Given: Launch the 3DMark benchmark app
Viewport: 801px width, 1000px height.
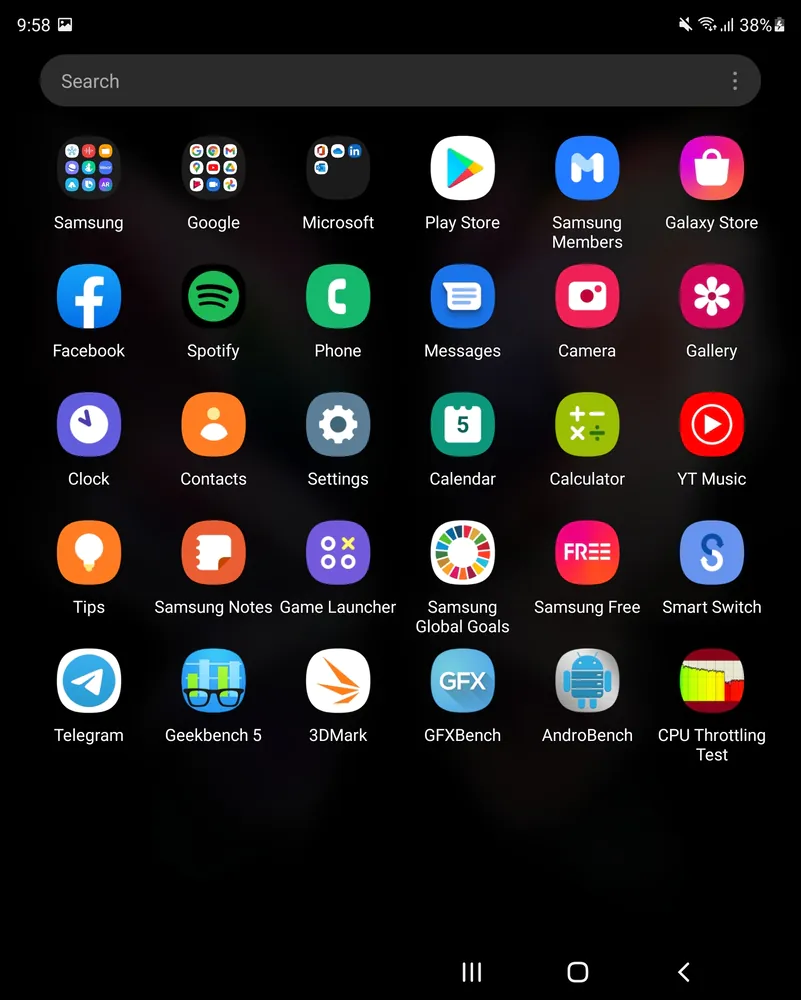Looking at the screenshot, I should tap(338, 680).
